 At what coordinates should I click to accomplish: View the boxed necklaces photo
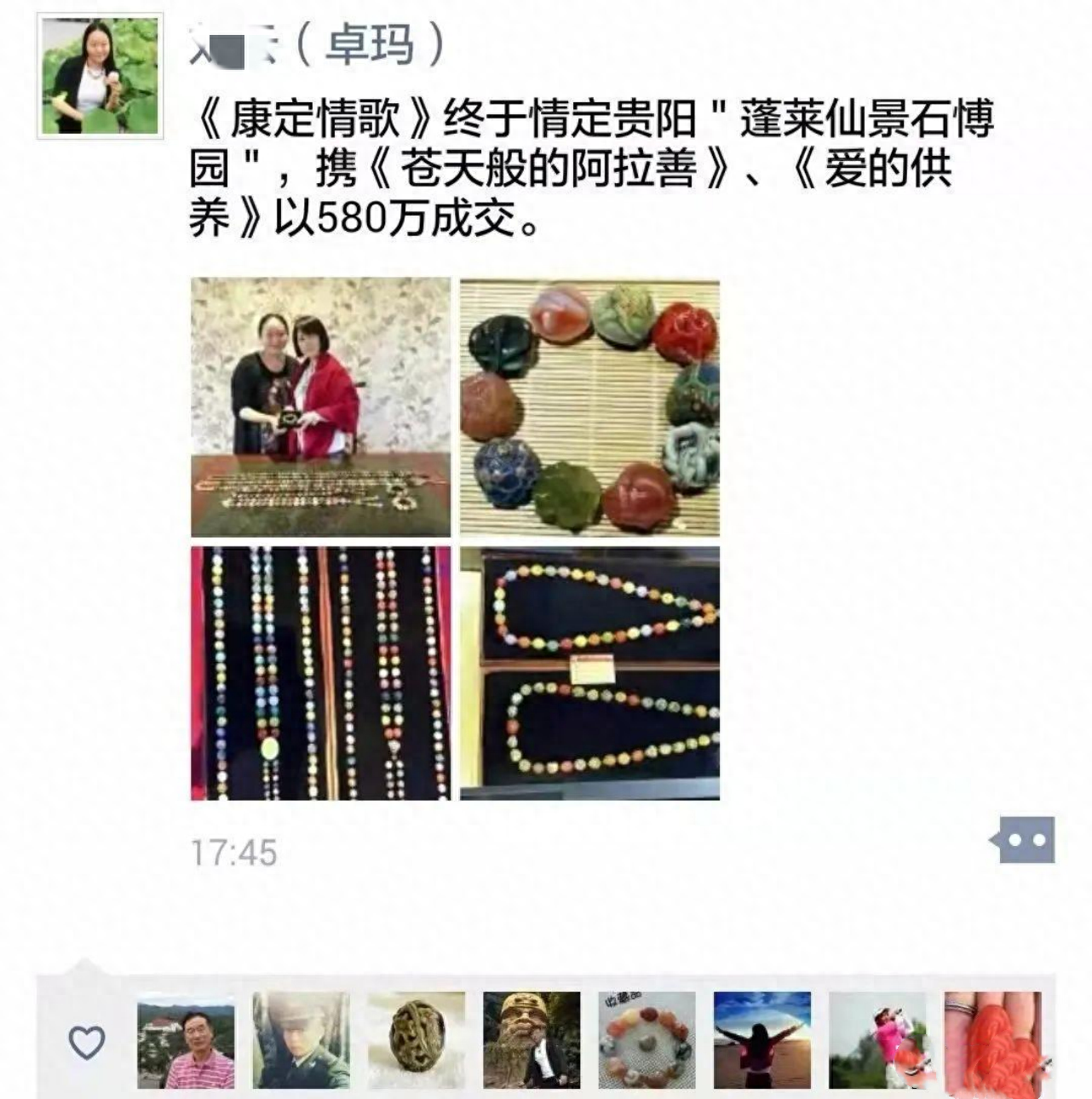(589, 673)
